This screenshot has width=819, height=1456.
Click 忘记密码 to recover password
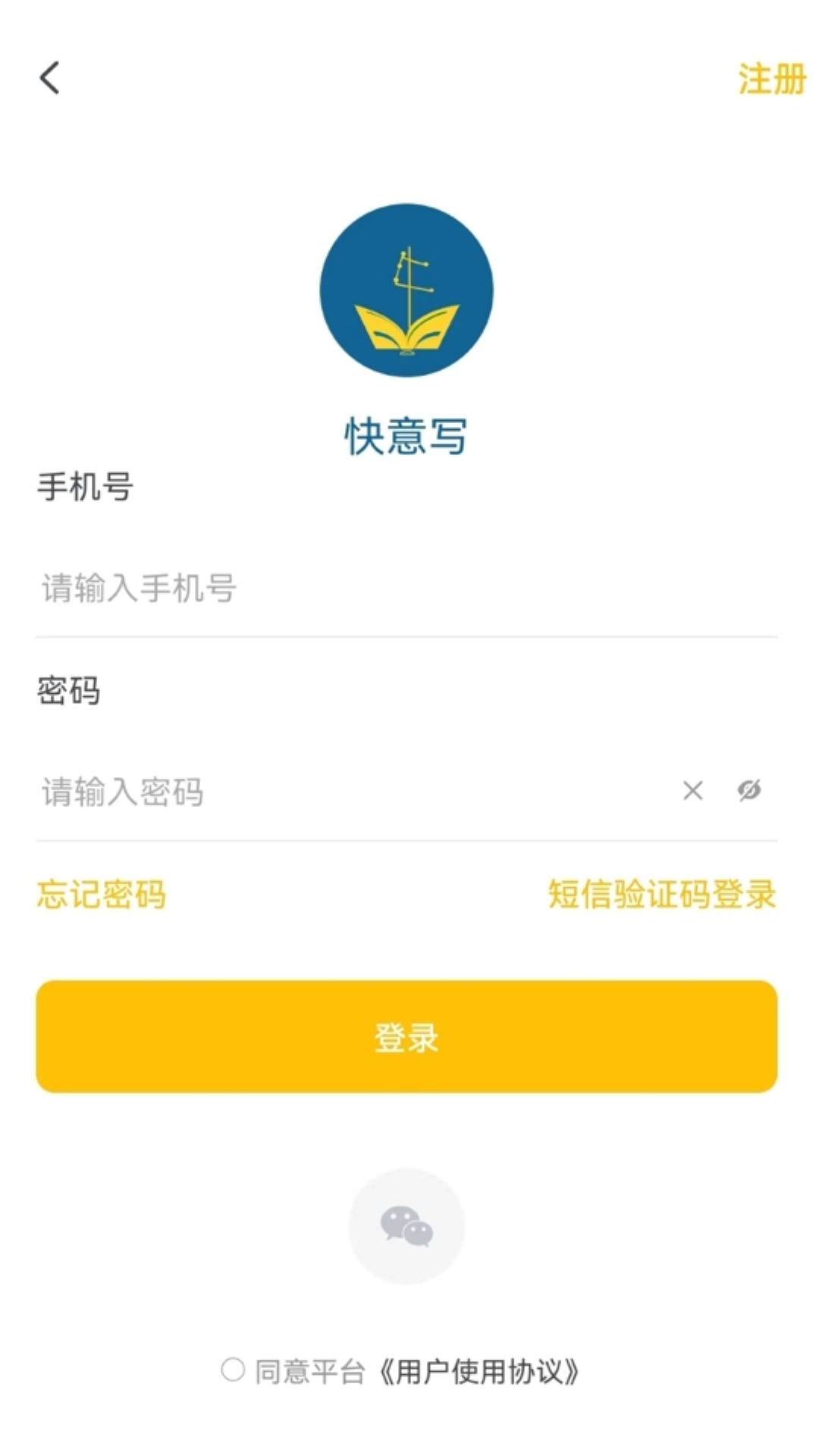[102, 895]
